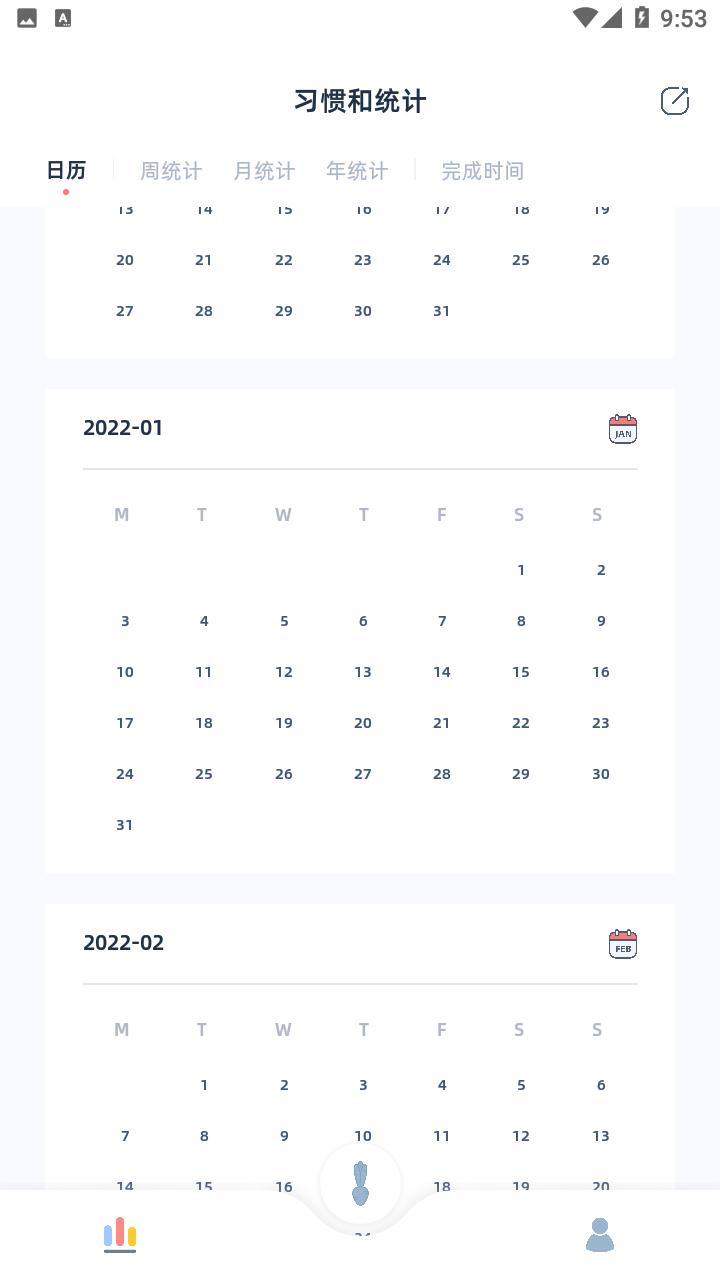
Task: Tap the center carrot button in bottom bar
Action: point(360,1183)
